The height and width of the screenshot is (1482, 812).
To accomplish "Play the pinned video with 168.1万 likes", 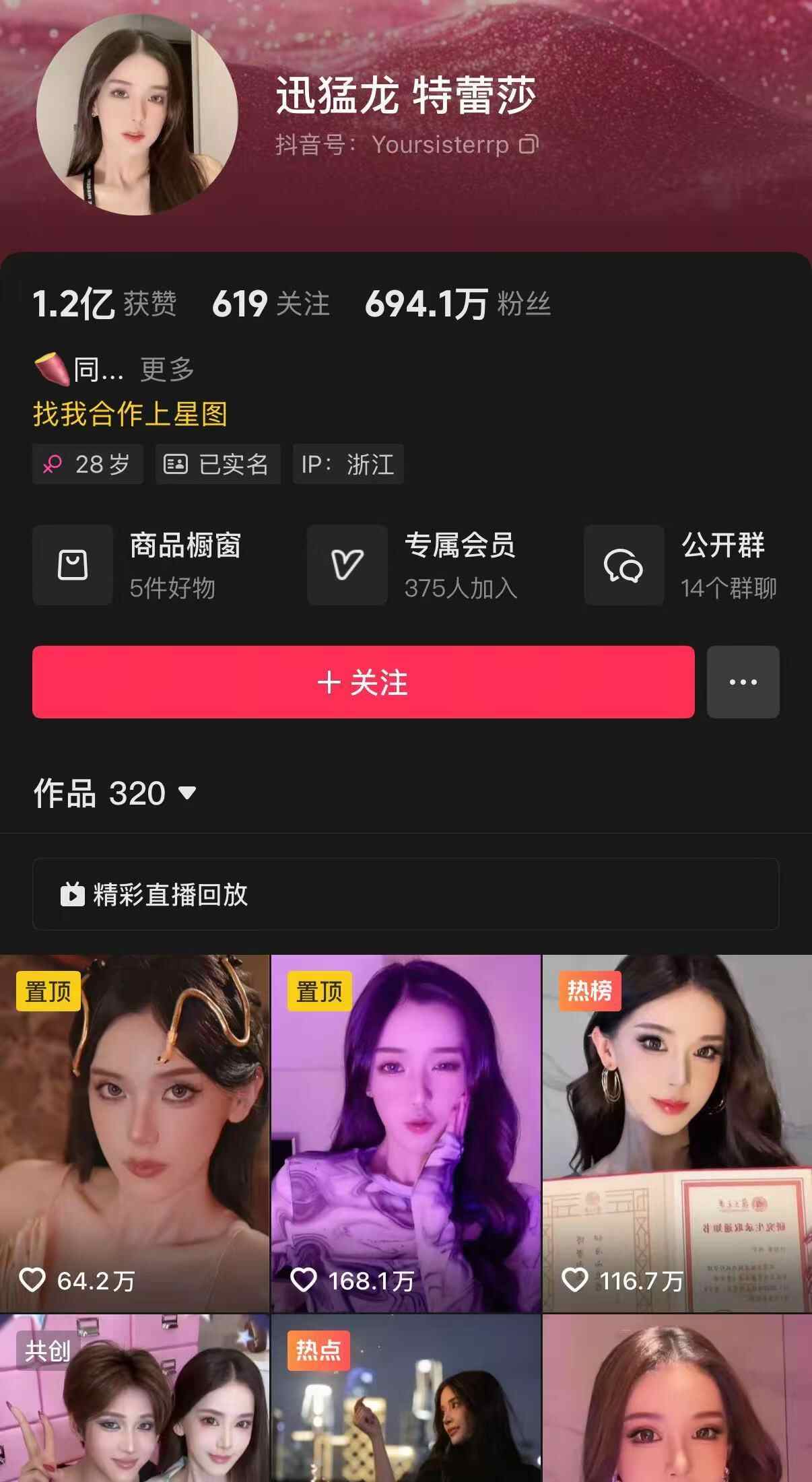I will tap(406, 1133).
